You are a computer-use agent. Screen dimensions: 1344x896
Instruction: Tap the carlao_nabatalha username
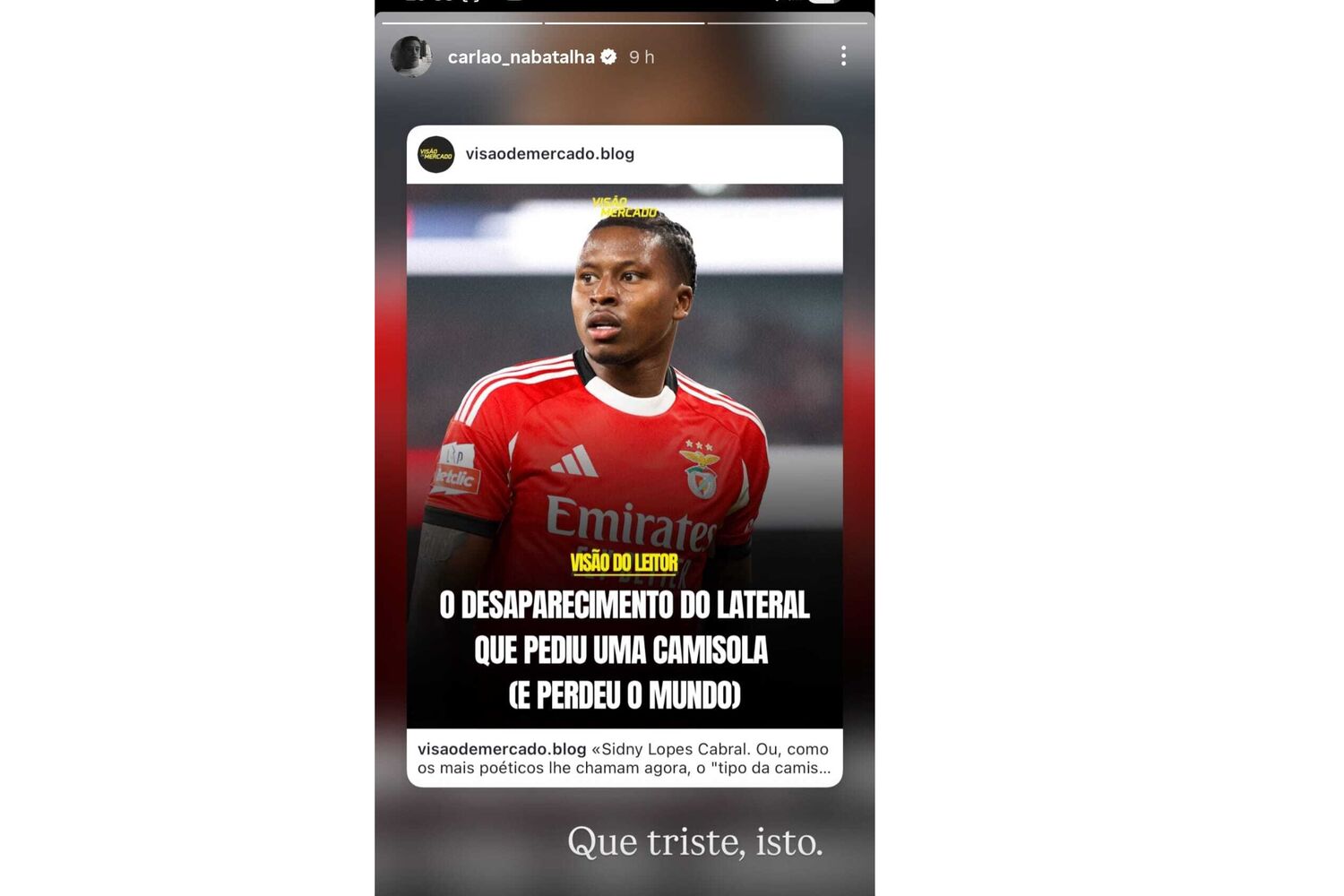(x=521, y=57)
